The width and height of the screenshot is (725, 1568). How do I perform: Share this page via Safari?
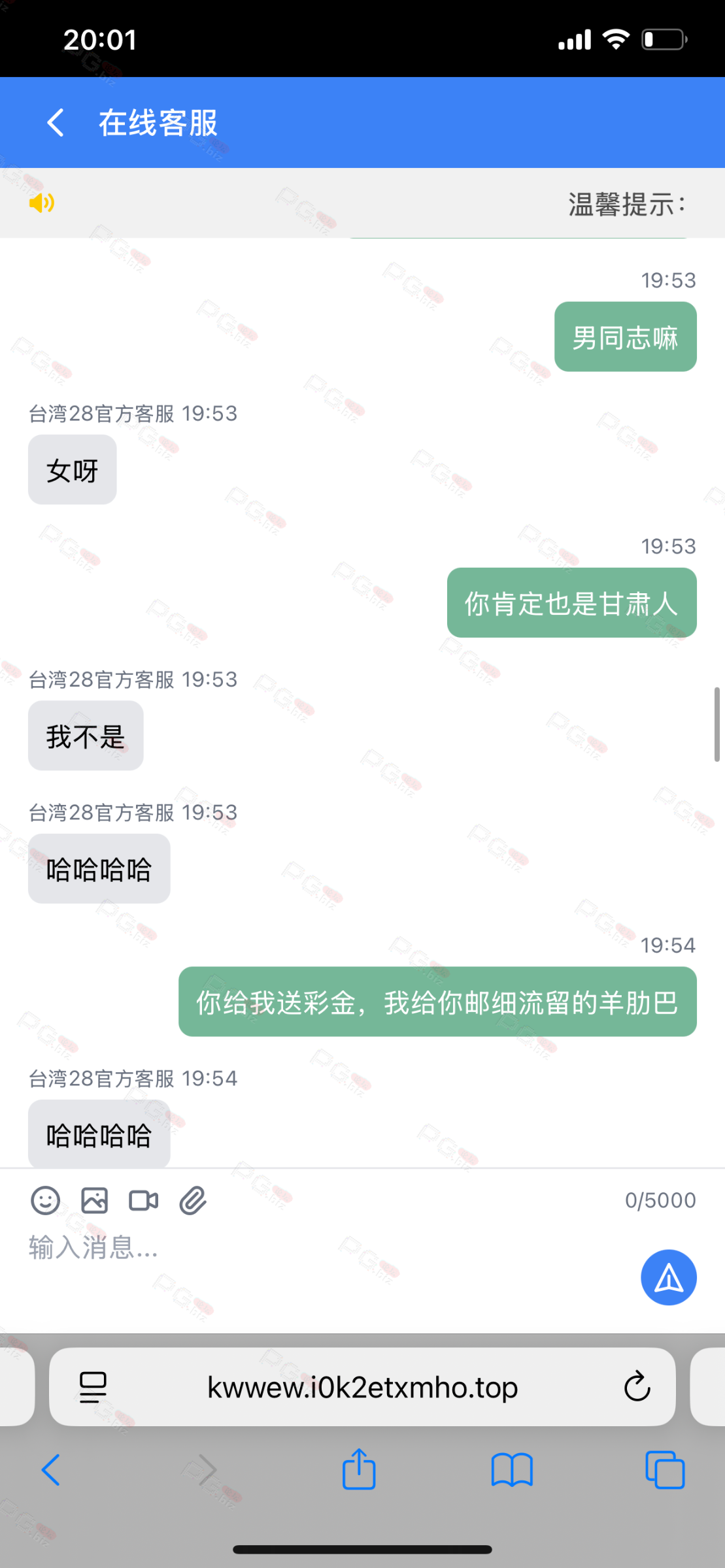359,1469
